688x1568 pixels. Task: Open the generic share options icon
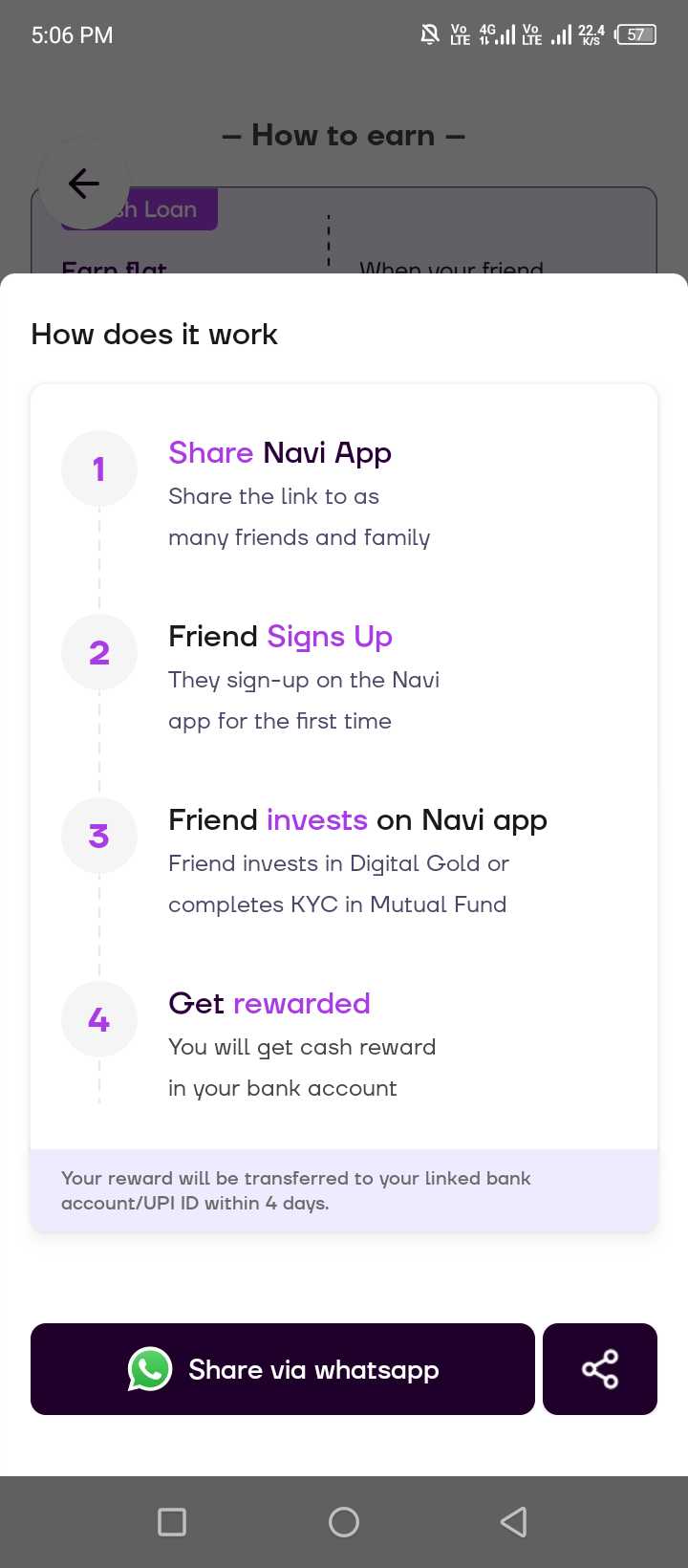point(600,1369)
